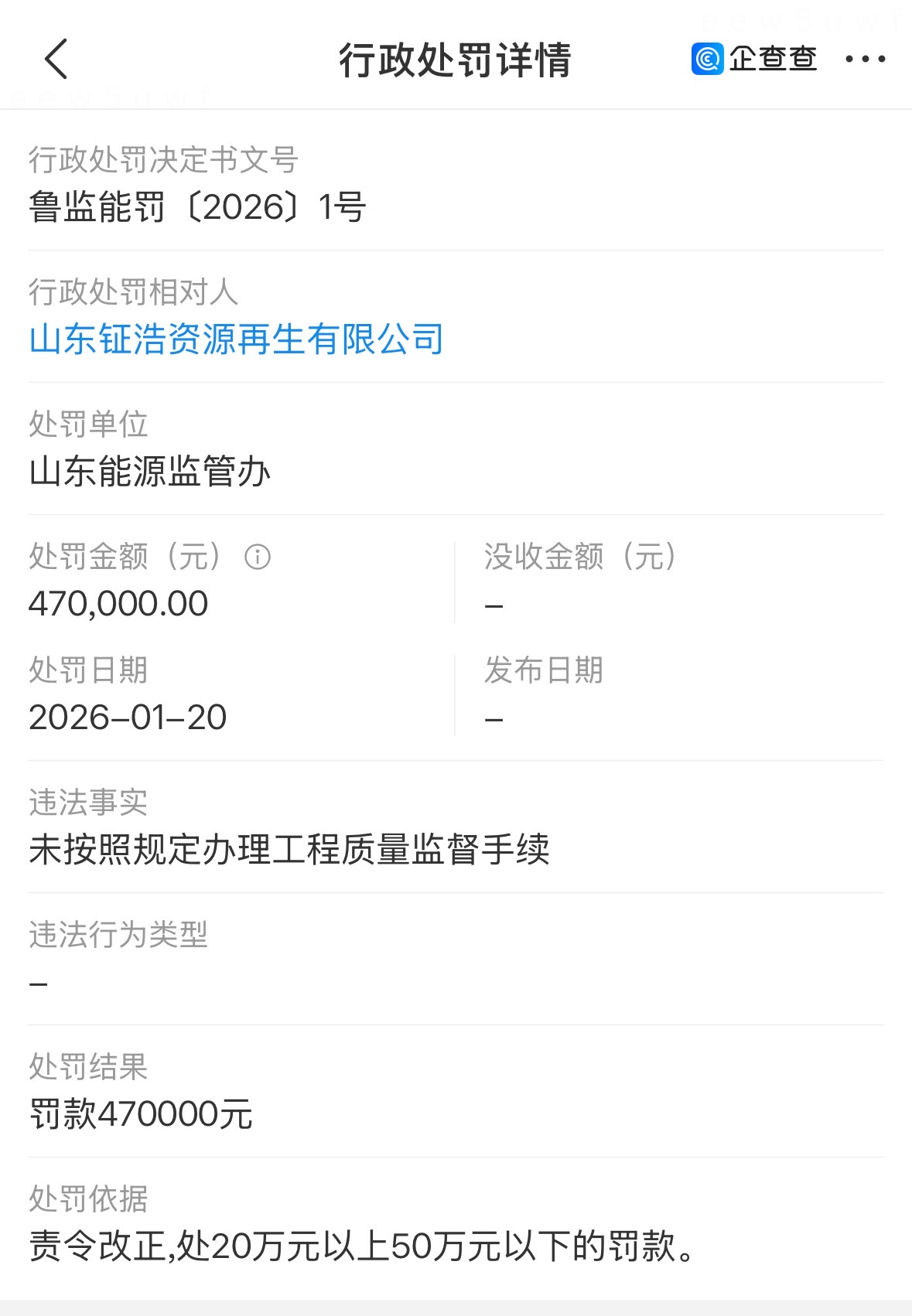Open 山东钲浩资源再生有限公司 company link
912x1316 pixels.
237,339
